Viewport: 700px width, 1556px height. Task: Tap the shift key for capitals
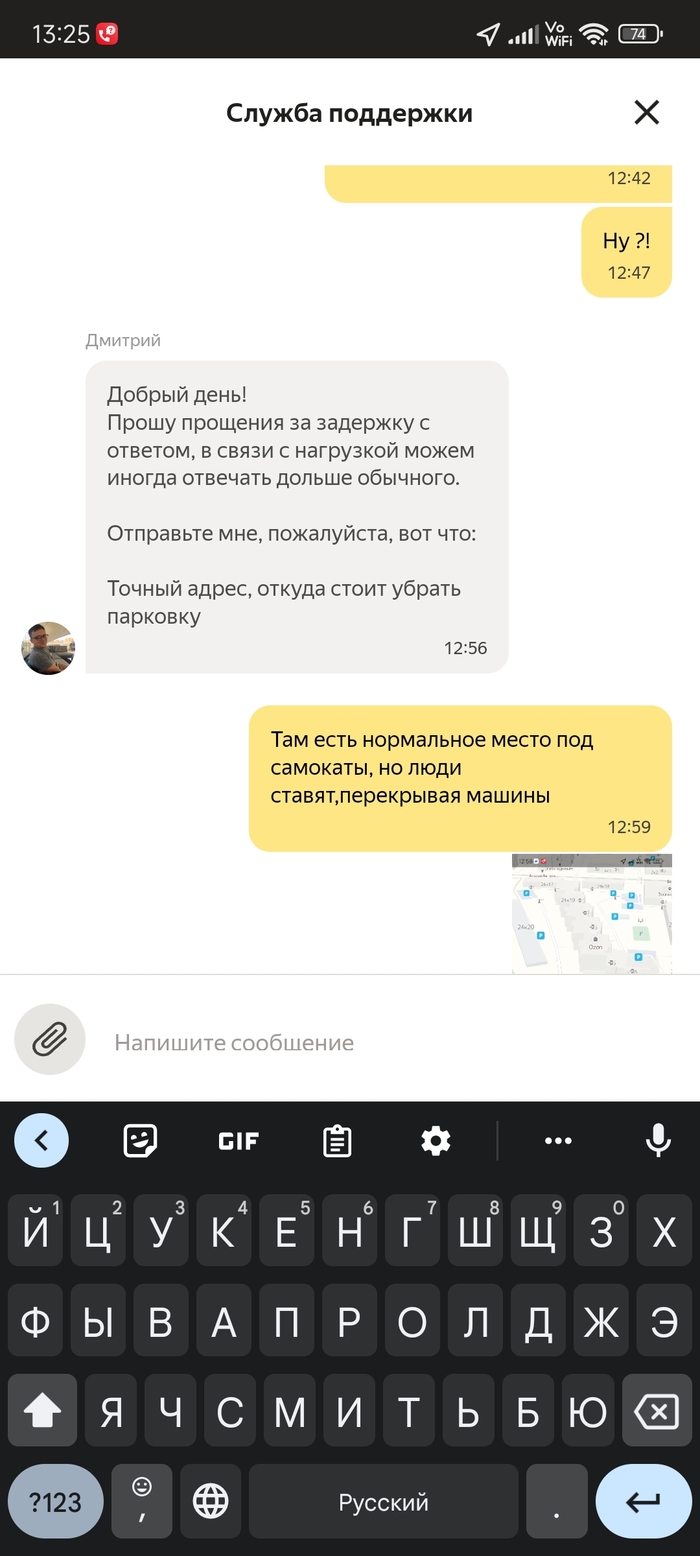42,1412
